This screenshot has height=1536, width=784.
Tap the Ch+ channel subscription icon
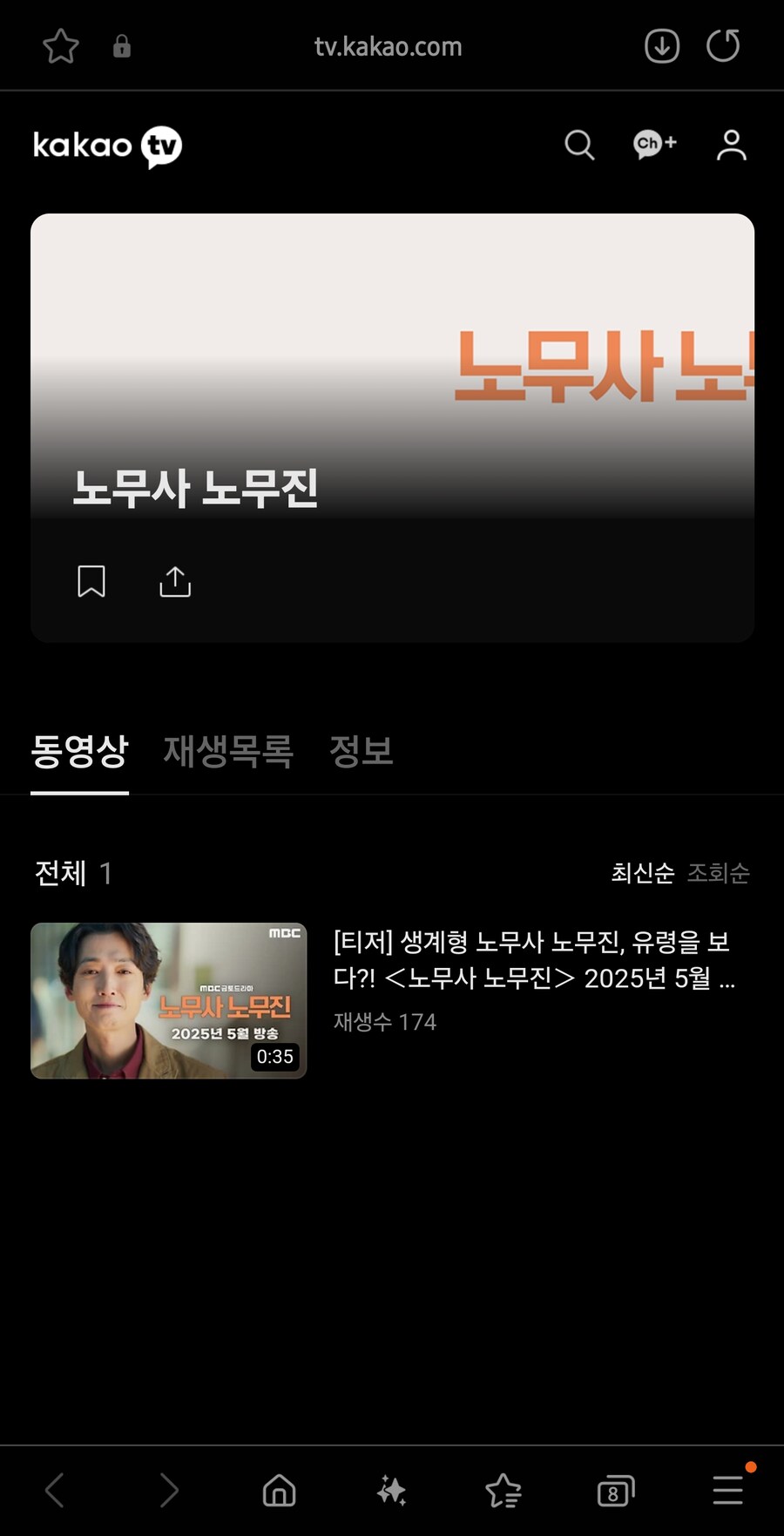pyautogui.click(x=655, y=145)
